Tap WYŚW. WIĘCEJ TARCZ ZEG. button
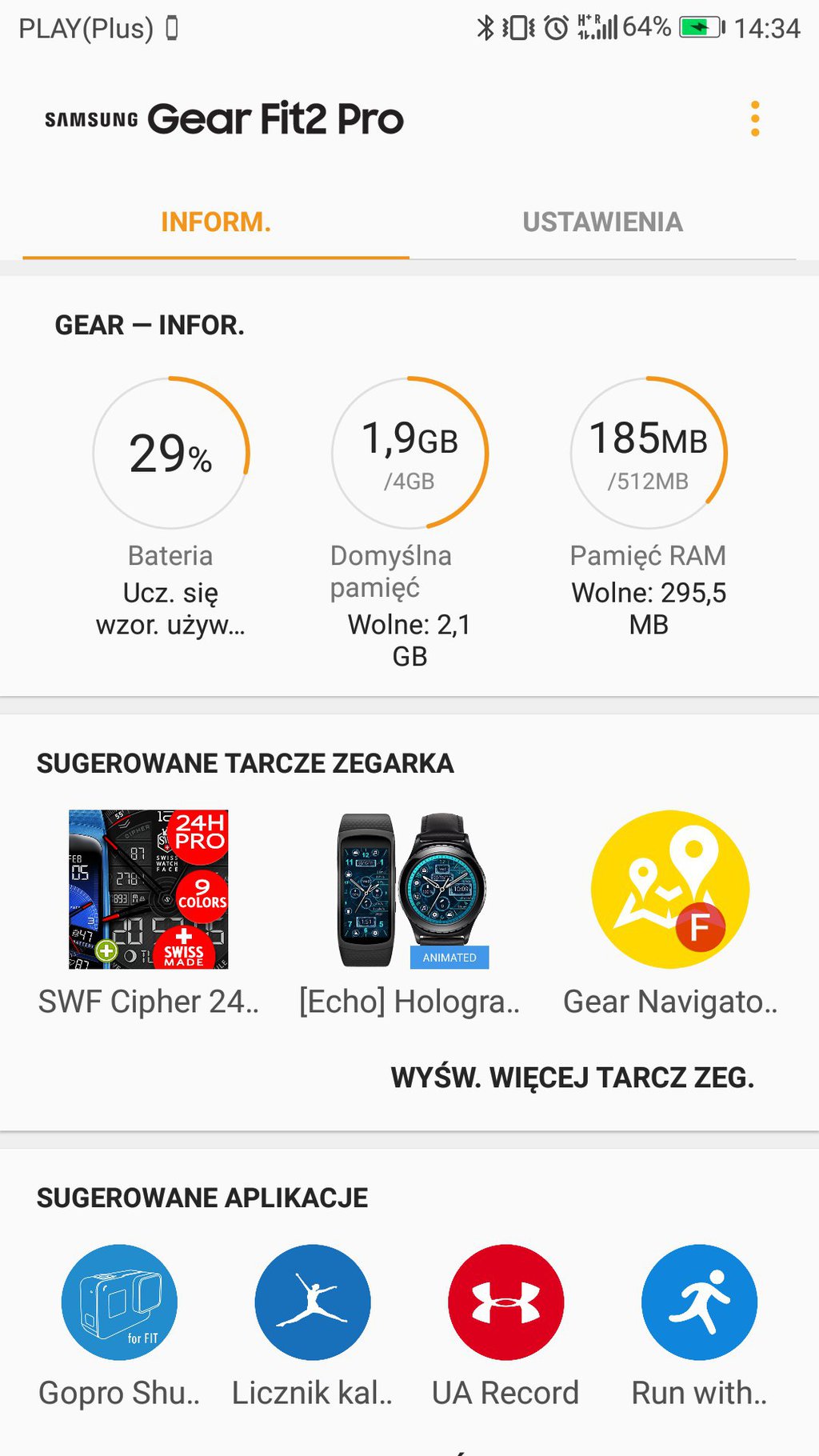Screen dimensions: 819x1456 point(573,1078)
